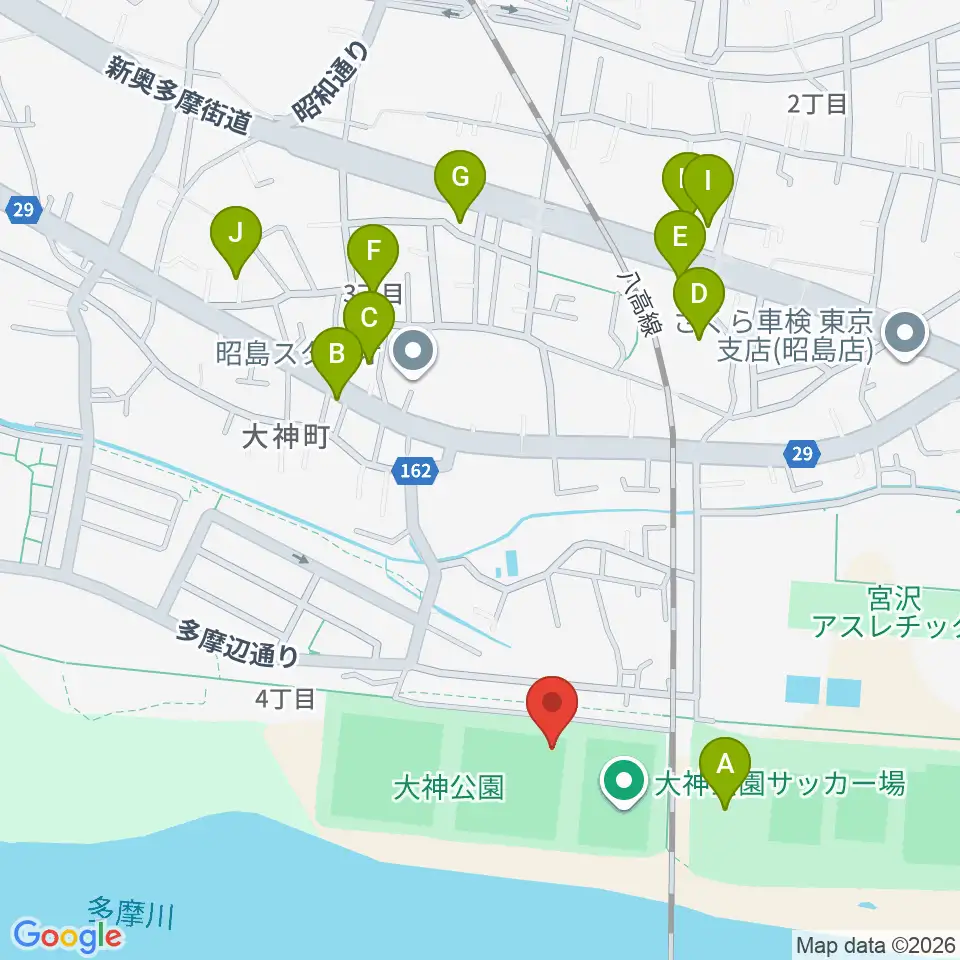Tap green marker B near 大神町
The image size is (960, 960).
[337, 363]
